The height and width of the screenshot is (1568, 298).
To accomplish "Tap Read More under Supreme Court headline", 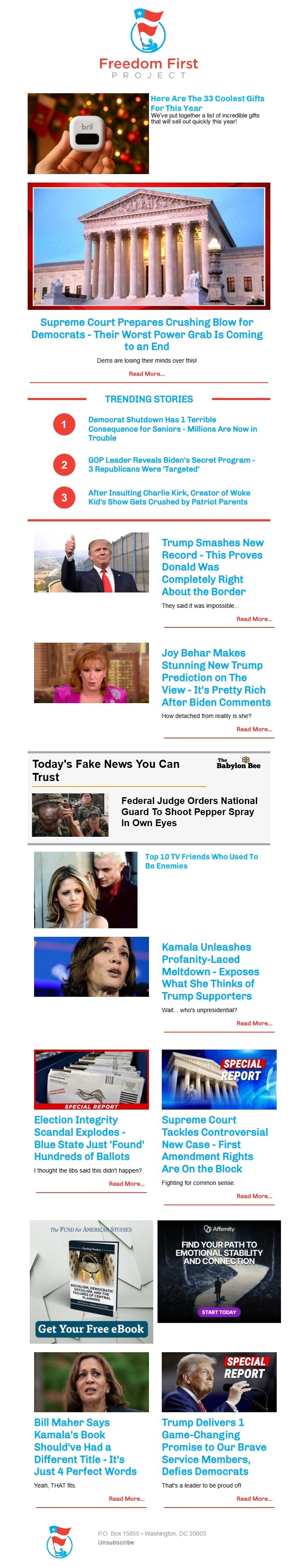I will 146,374.
